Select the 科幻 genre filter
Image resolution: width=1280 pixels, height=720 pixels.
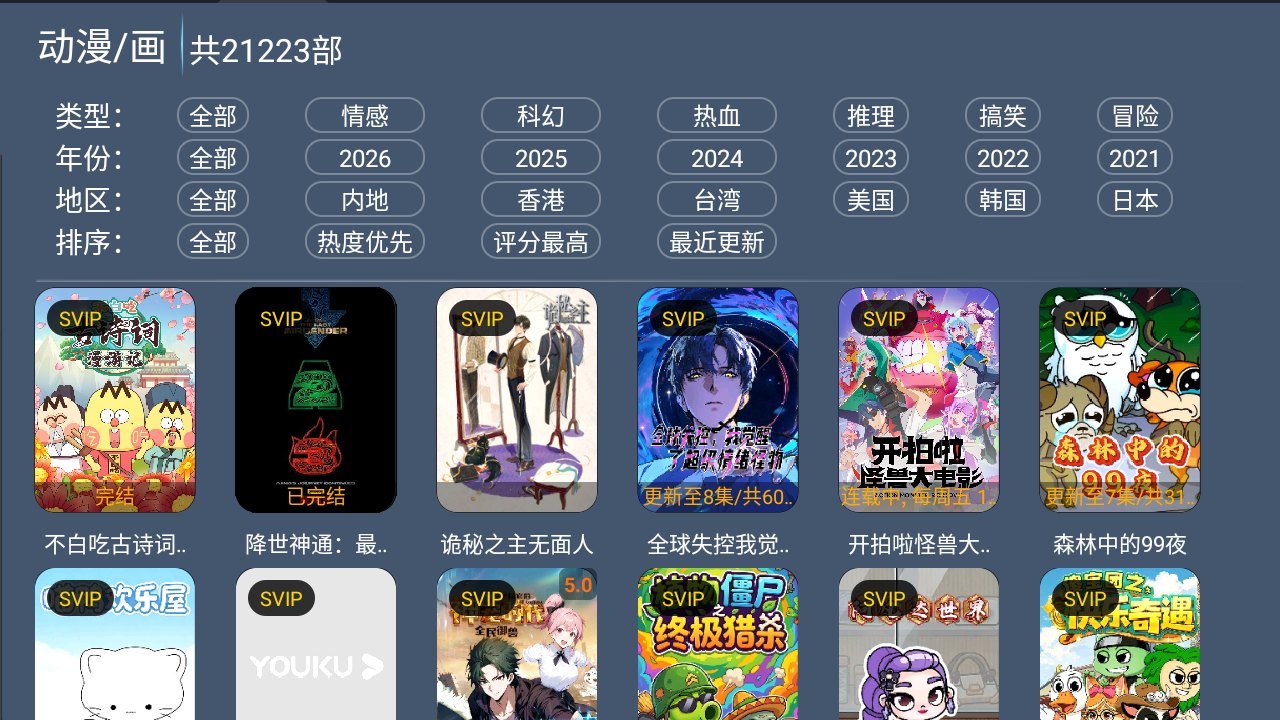click(x=540, y=116)
